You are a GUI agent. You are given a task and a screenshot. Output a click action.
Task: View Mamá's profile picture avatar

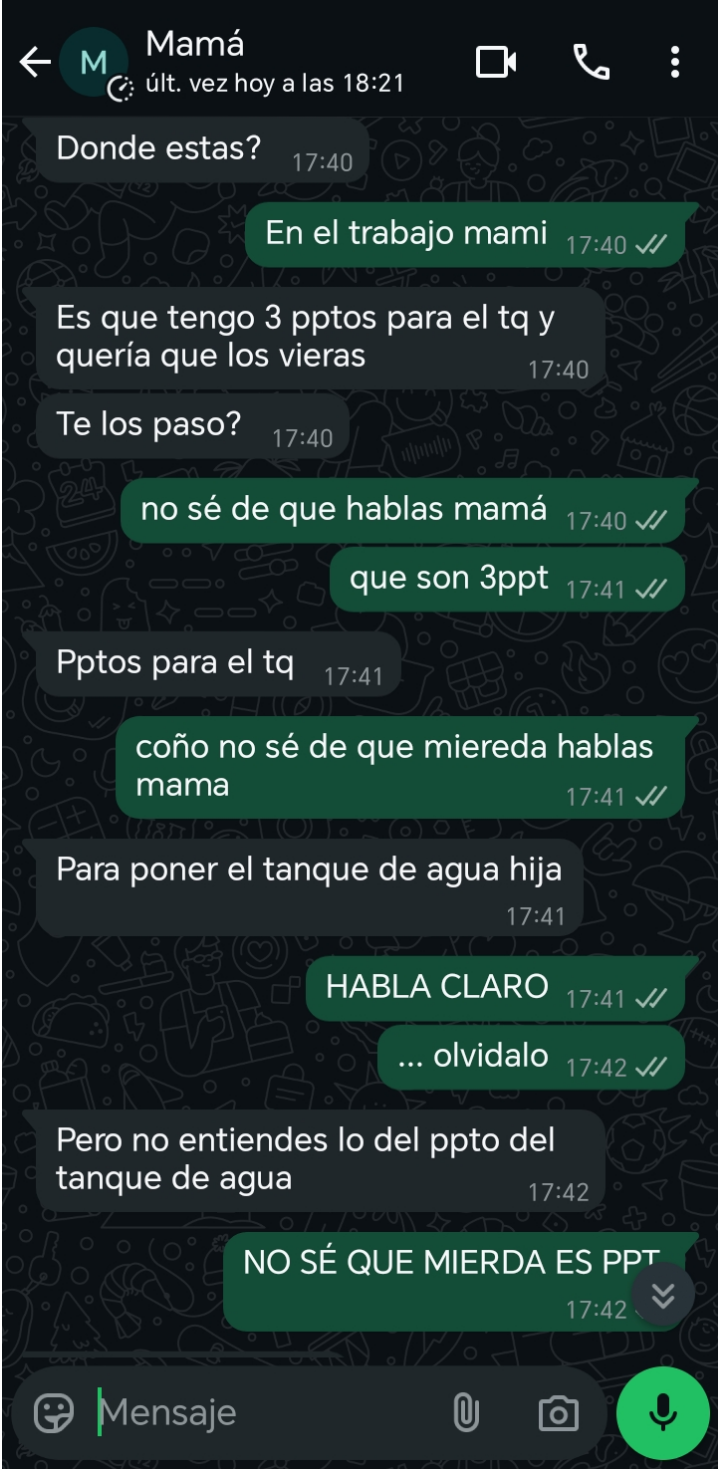(x=94, y=64)
